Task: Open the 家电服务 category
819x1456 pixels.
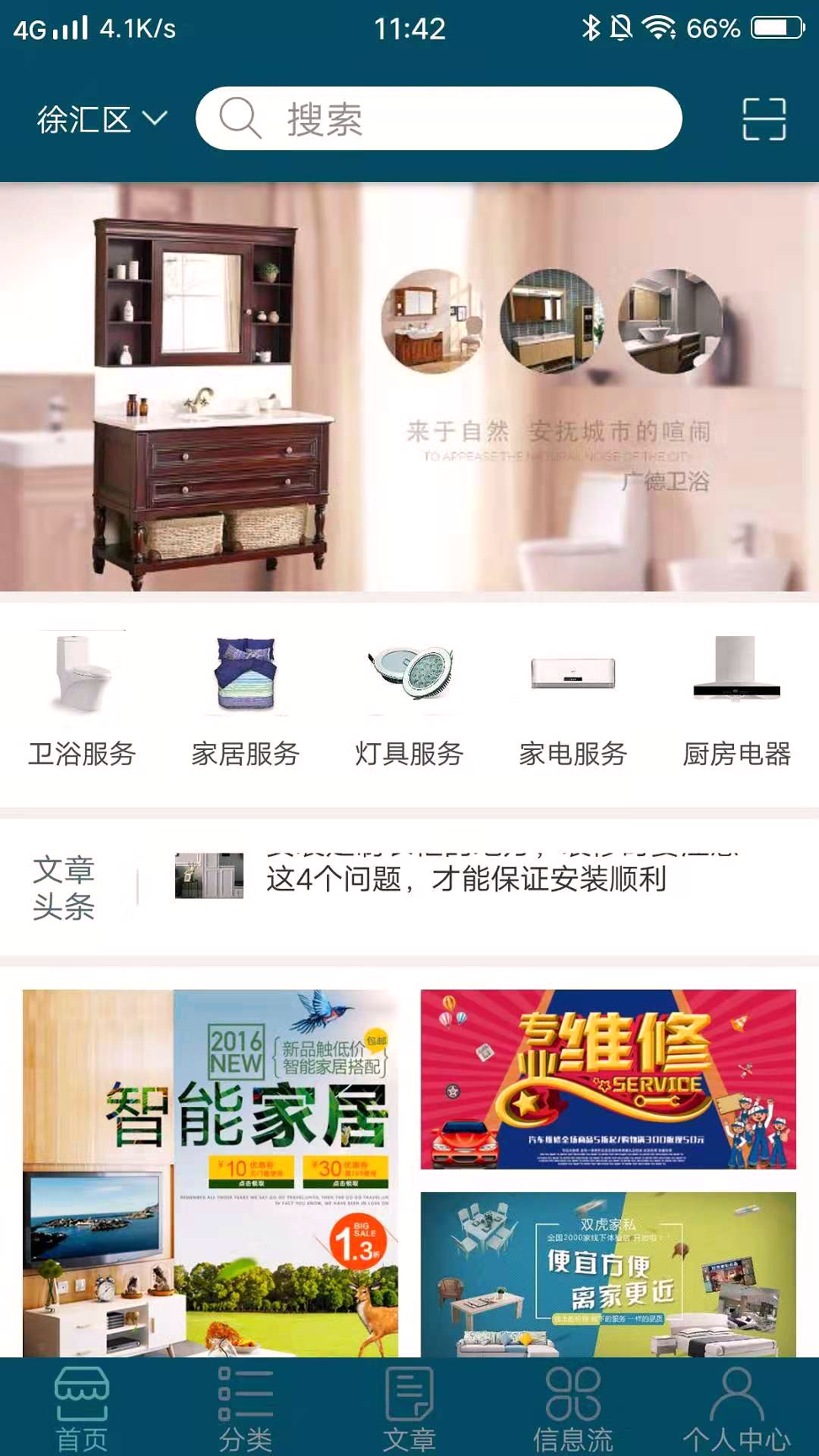Action: pyautogui.click(x=573, y=701)
